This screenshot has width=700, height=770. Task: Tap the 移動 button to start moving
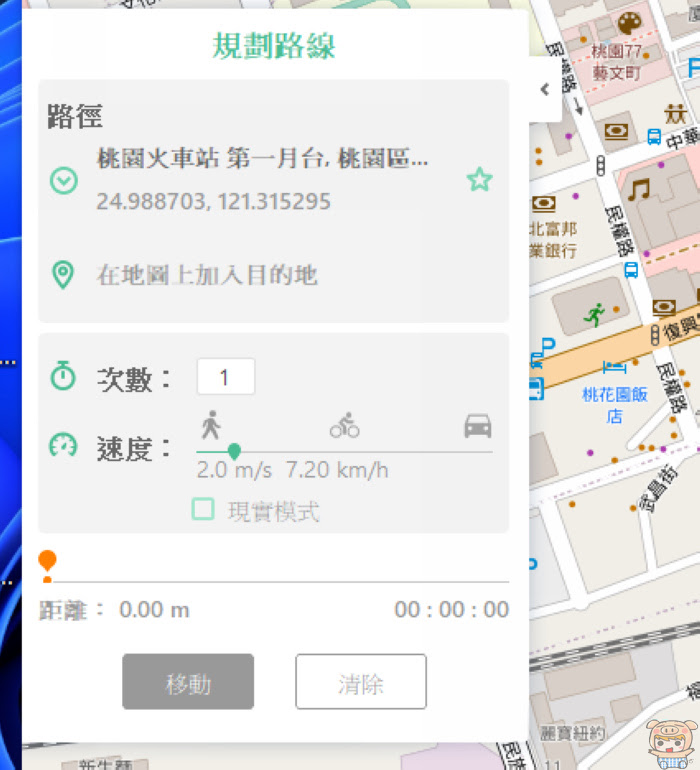pyautogui.click(x=188, y=682)
